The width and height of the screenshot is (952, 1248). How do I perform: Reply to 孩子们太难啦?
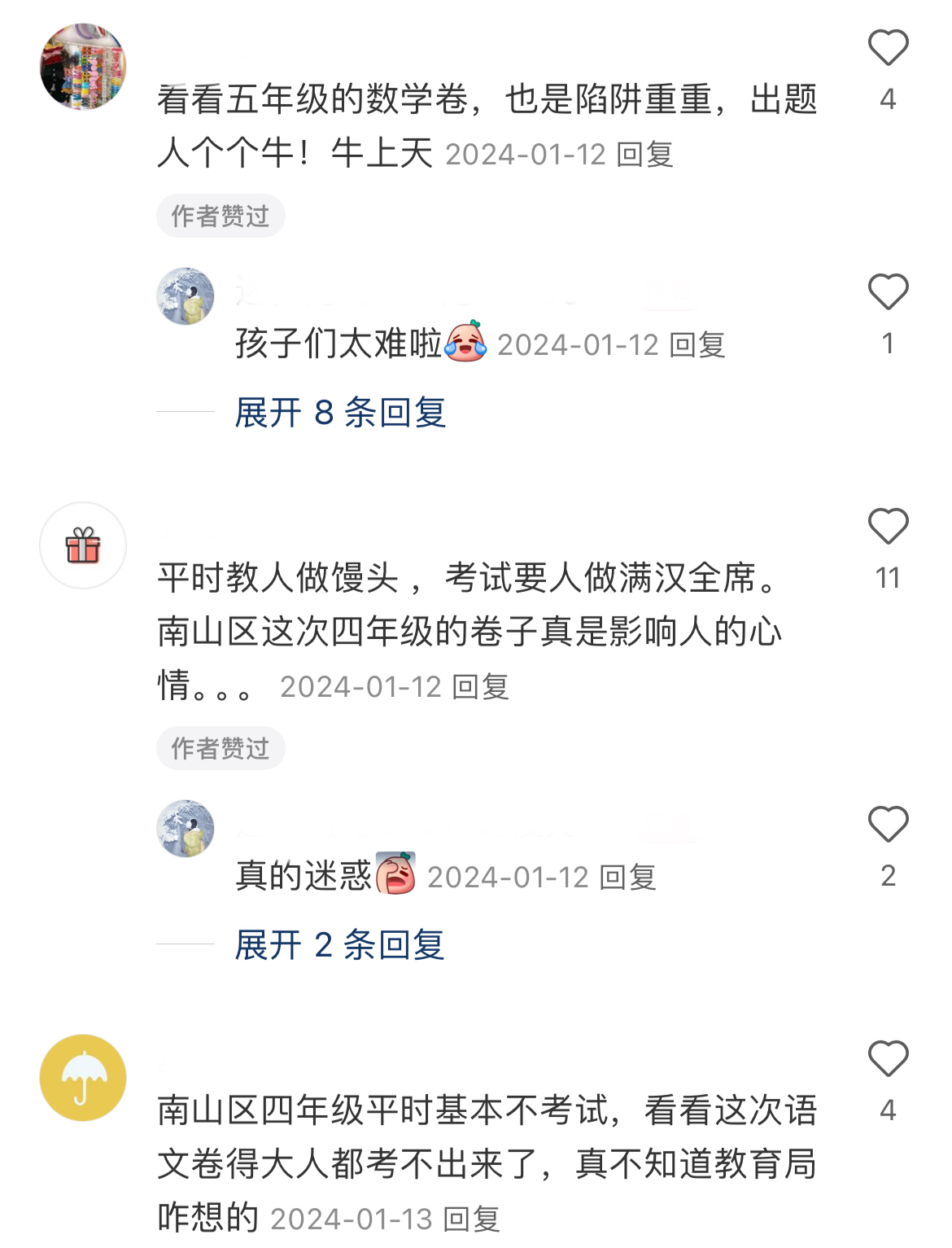pyautogui.click(x=697, y=345)
